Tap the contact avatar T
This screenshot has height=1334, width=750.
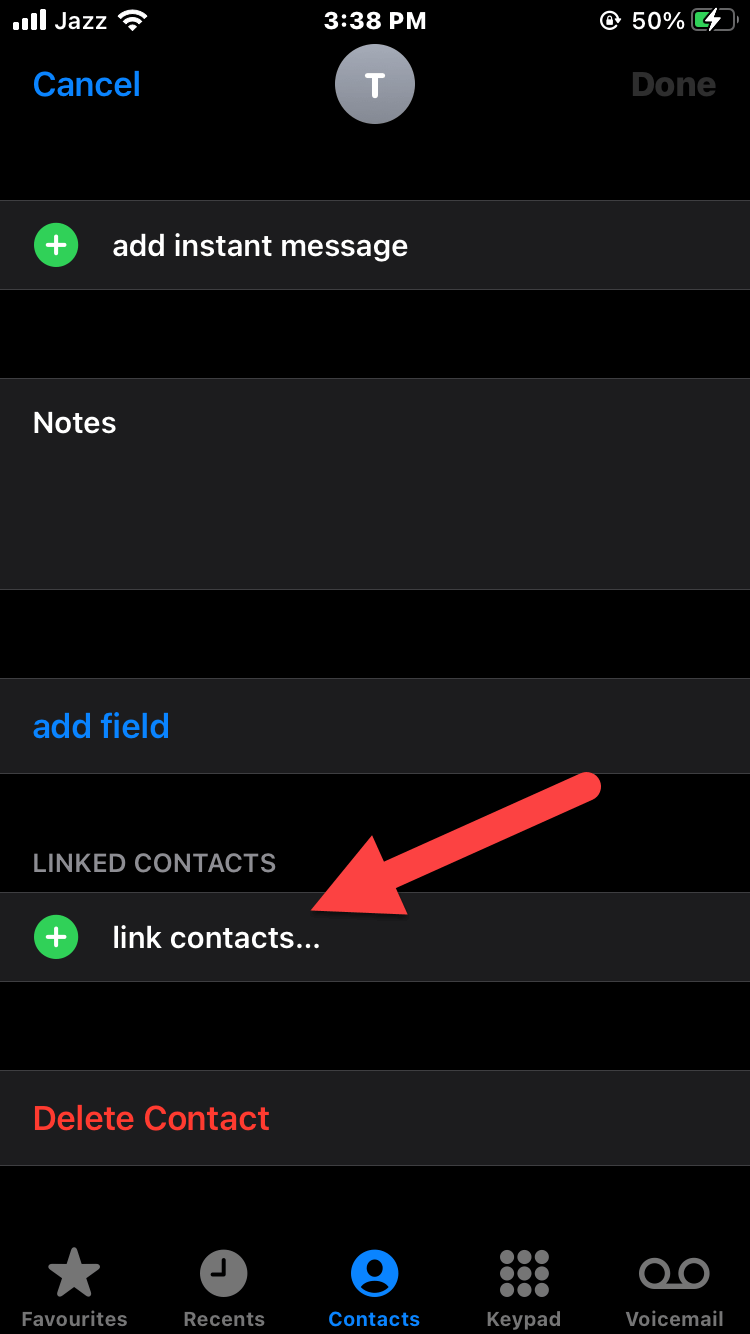click(375, 84)
